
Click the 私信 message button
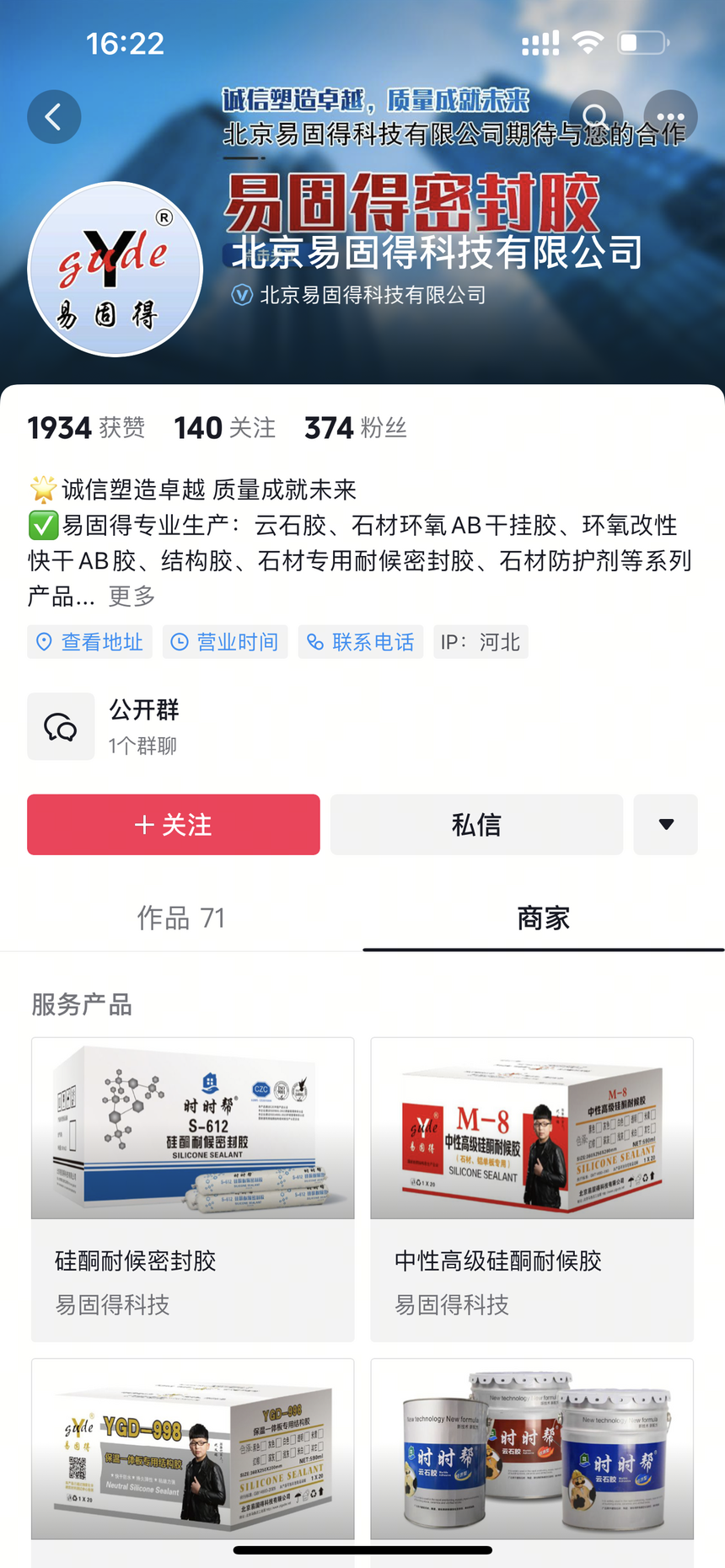tap(475, 825)
